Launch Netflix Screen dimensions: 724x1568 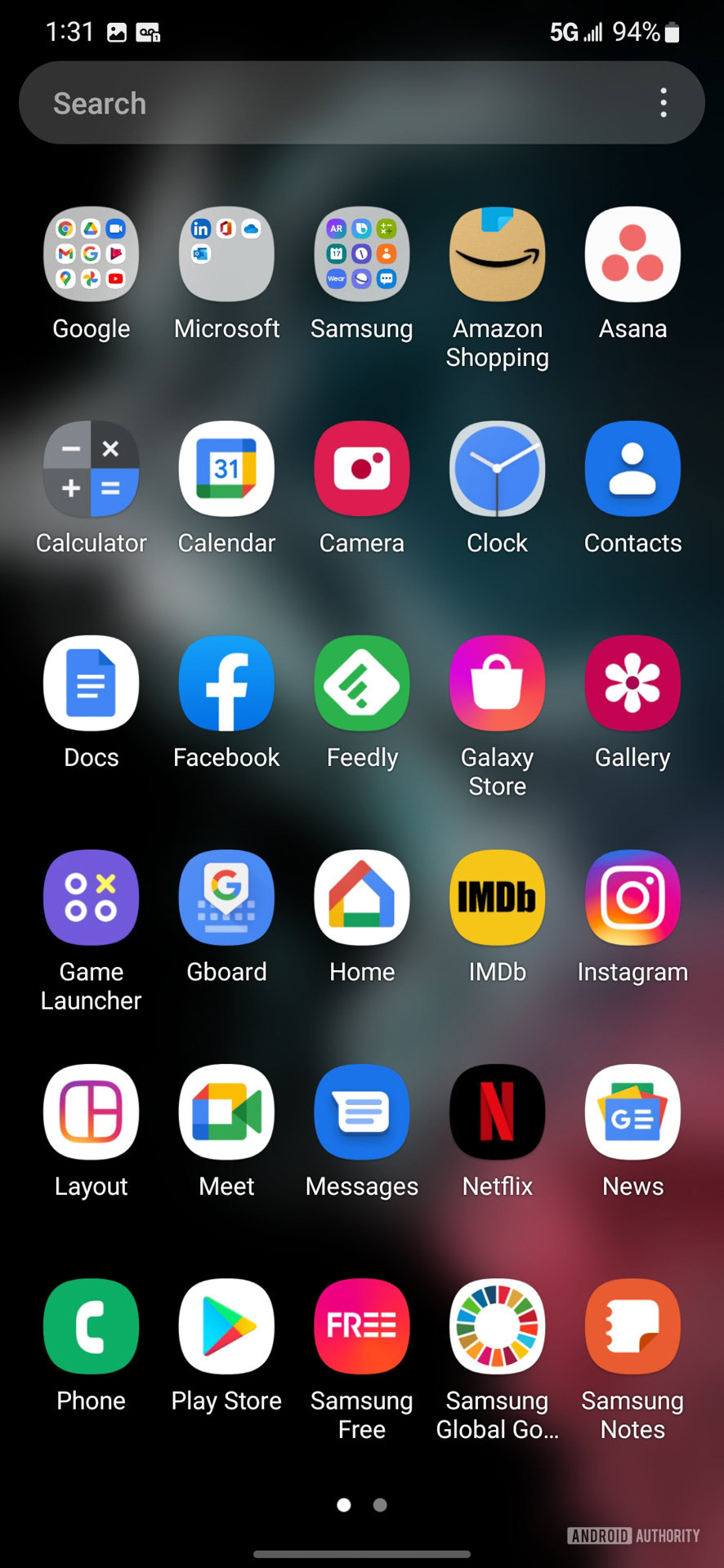(x=497, y=1112)
